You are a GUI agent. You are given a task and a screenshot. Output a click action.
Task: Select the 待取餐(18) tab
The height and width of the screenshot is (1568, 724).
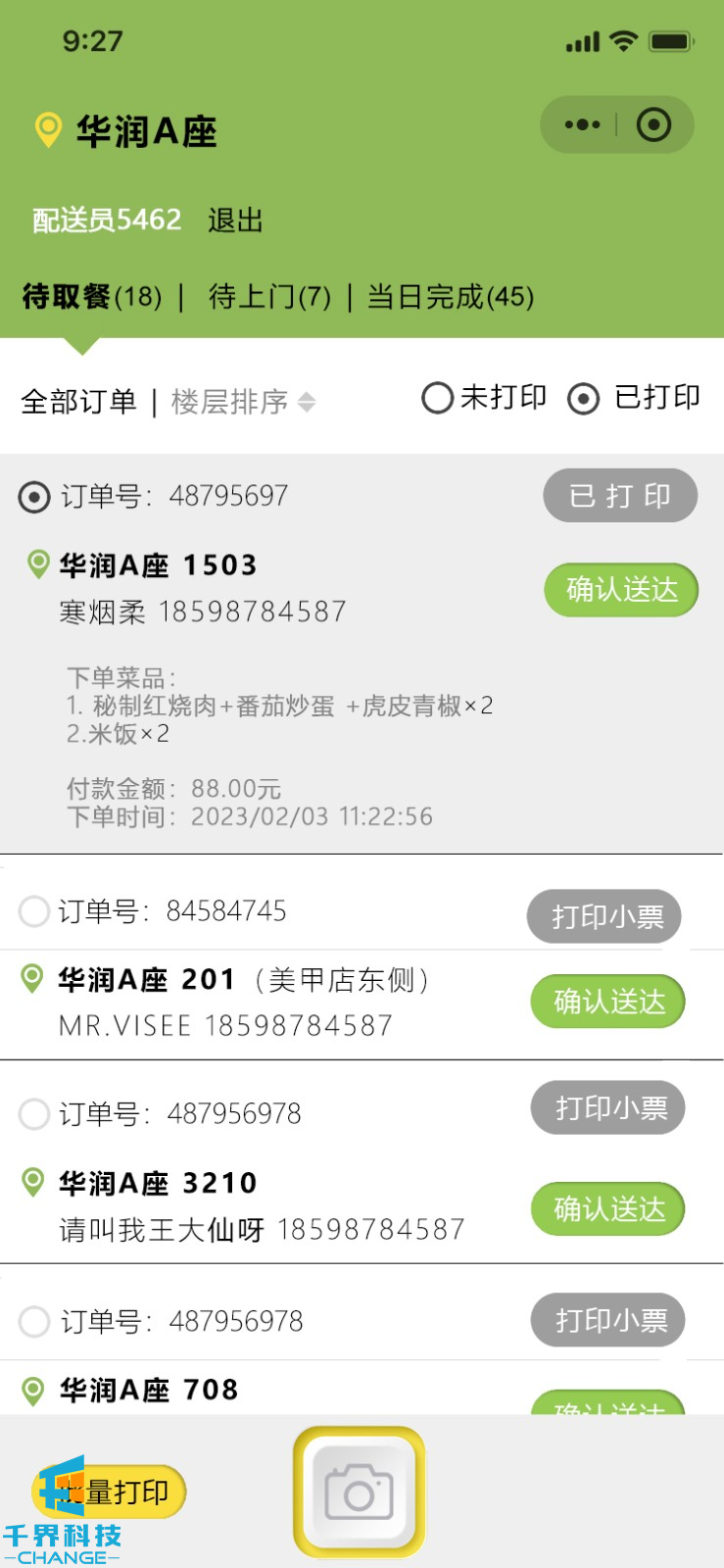coord(92,296)
